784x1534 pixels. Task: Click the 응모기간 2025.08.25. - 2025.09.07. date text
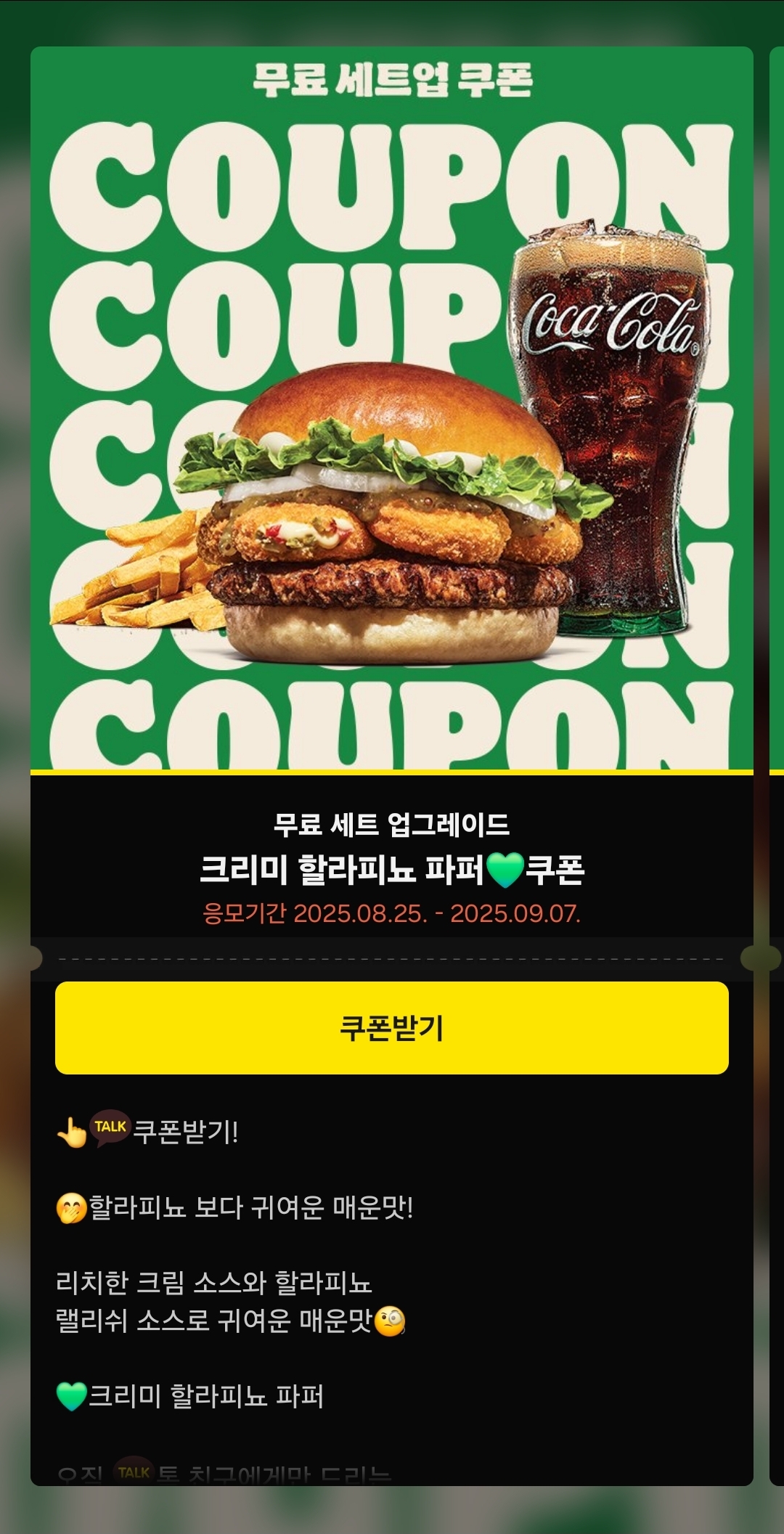click(392, 919)
